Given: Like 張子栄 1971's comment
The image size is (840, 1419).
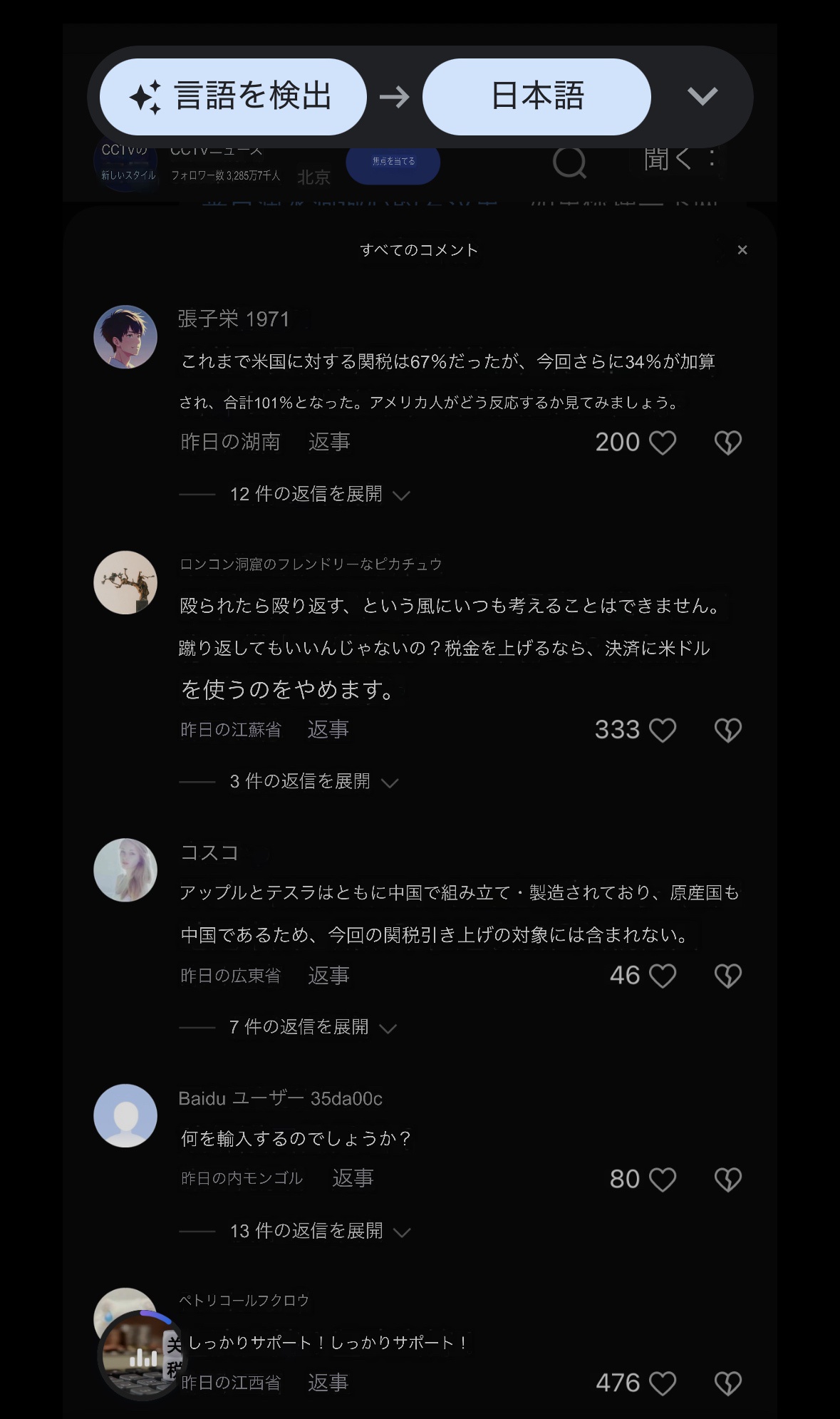Looking at the screenshot, I should tap(663, 443).
